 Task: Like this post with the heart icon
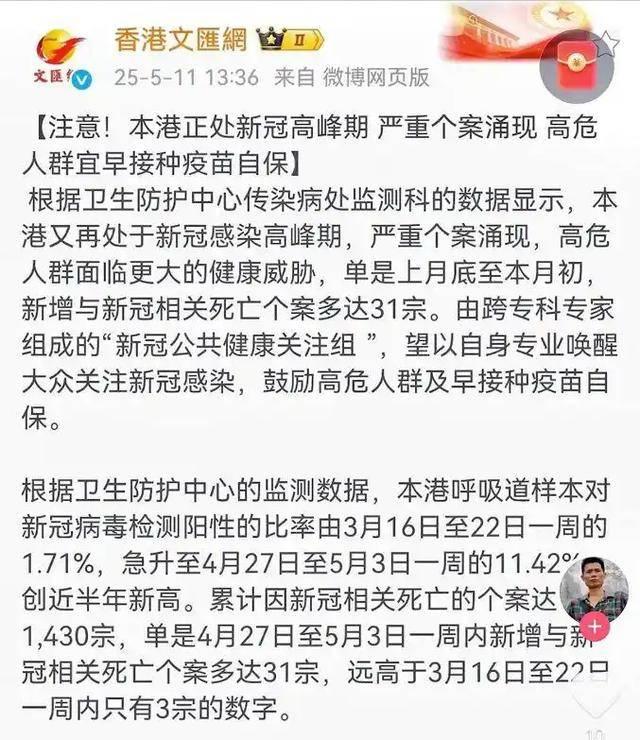594,693
